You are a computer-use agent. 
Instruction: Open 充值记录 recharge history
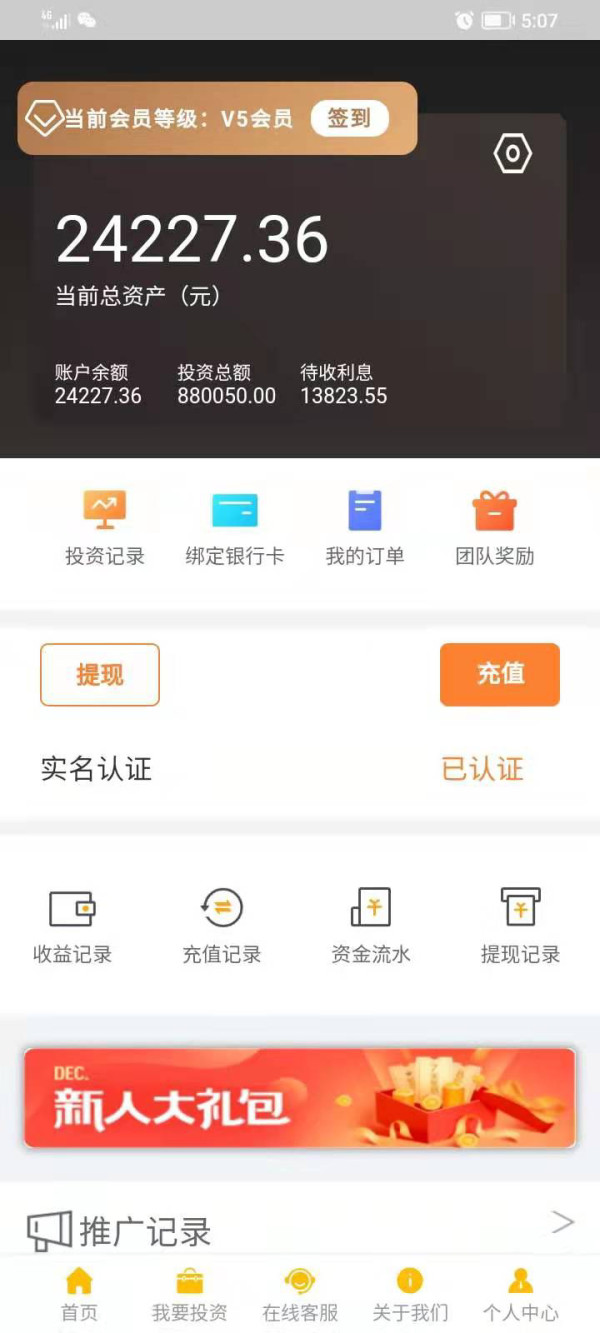222,926
